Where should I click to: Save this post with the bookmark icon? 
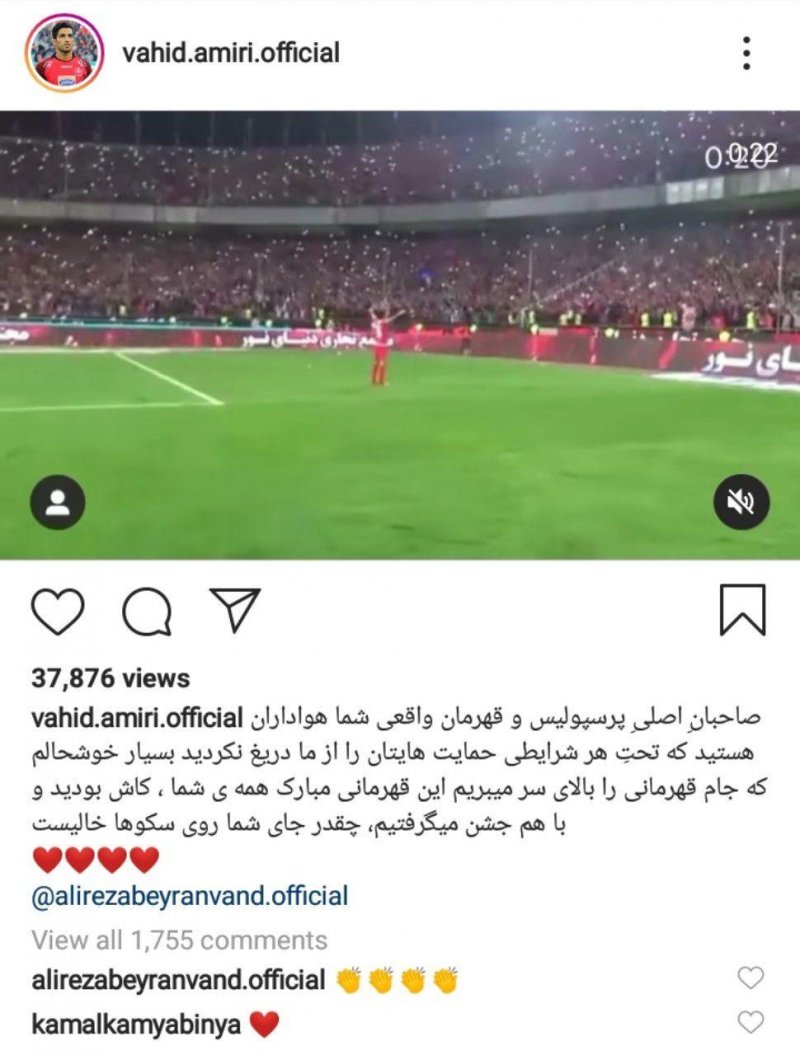pos(742,610)
